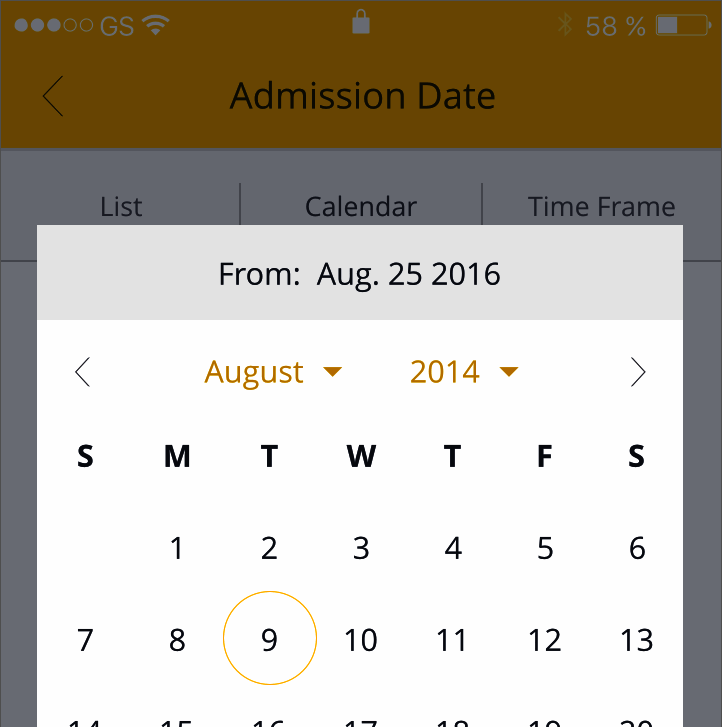Switch to the List tab

121,207
